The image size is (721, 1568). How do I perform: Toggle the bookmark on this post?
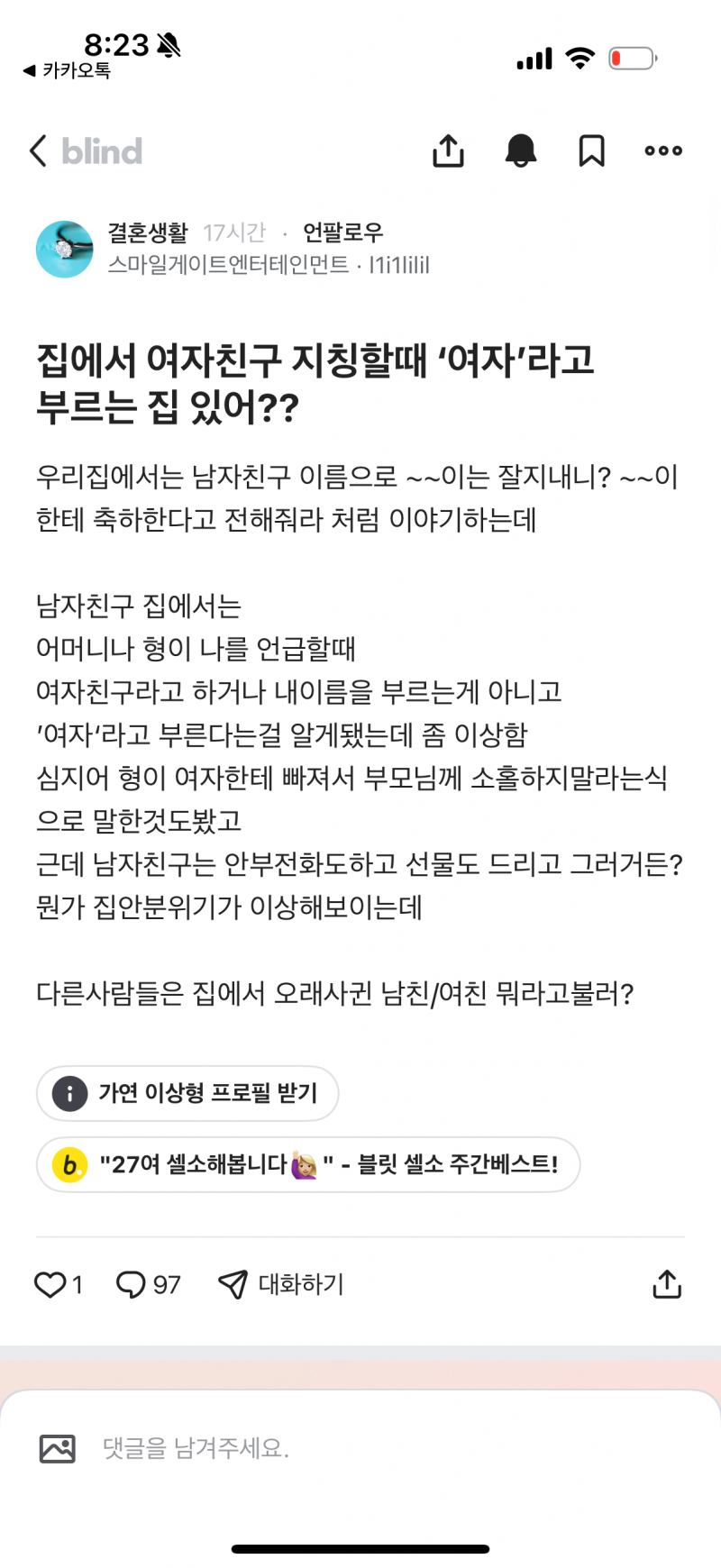591,150
